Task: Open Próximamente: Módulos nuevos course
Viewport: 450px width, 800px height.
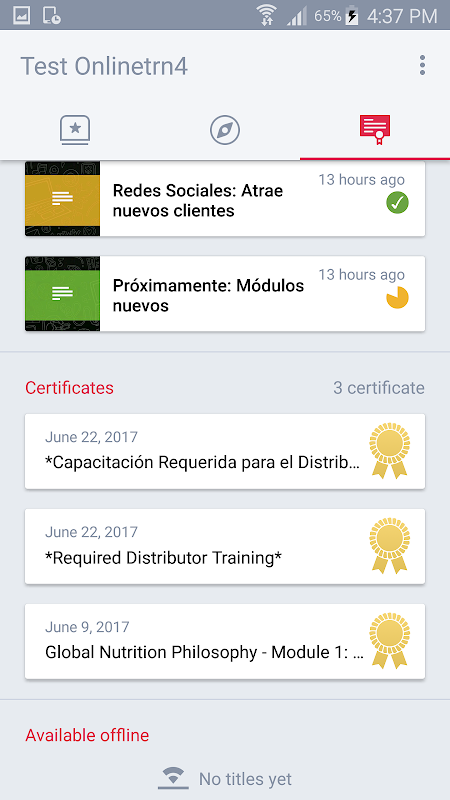Action: [x=225, y=294]
